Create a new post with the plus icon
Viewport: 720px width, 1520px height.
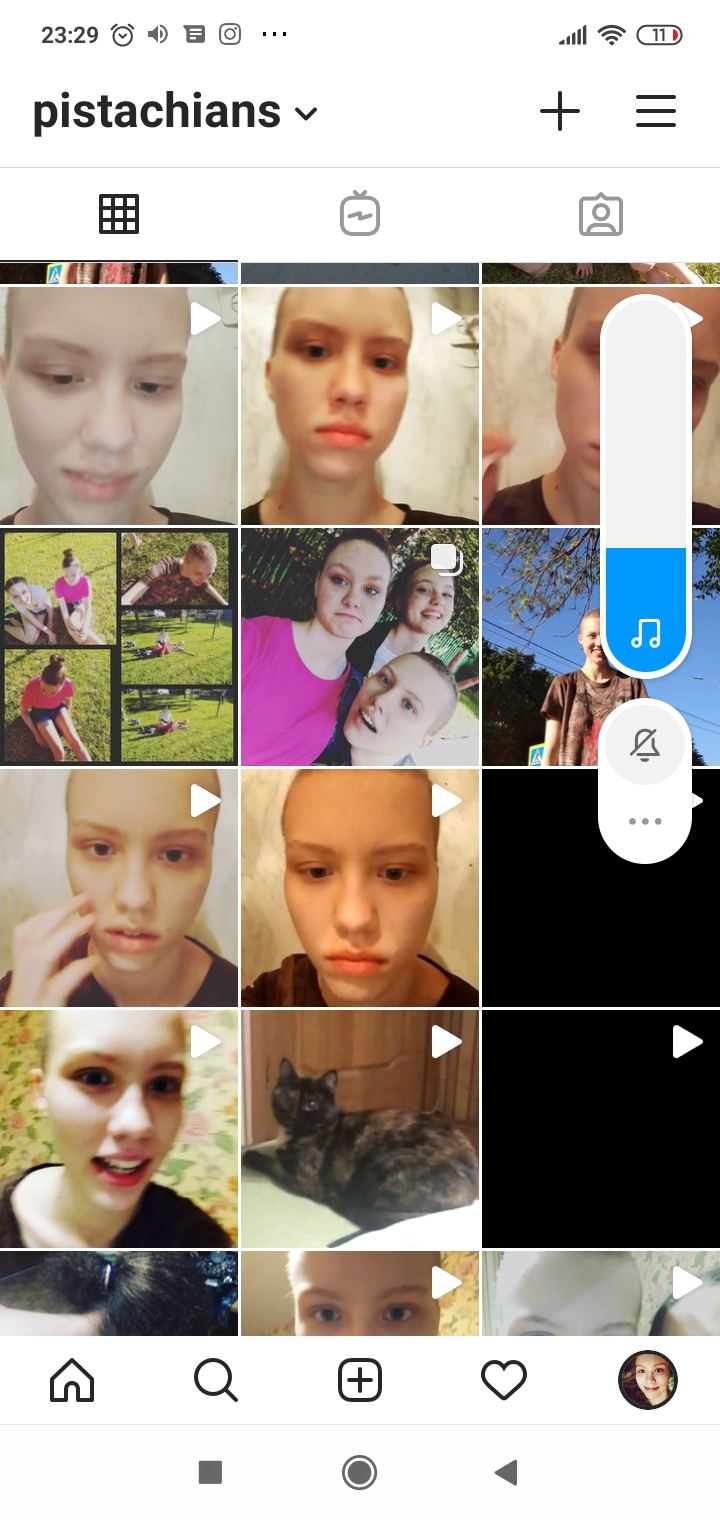[560, 111]
